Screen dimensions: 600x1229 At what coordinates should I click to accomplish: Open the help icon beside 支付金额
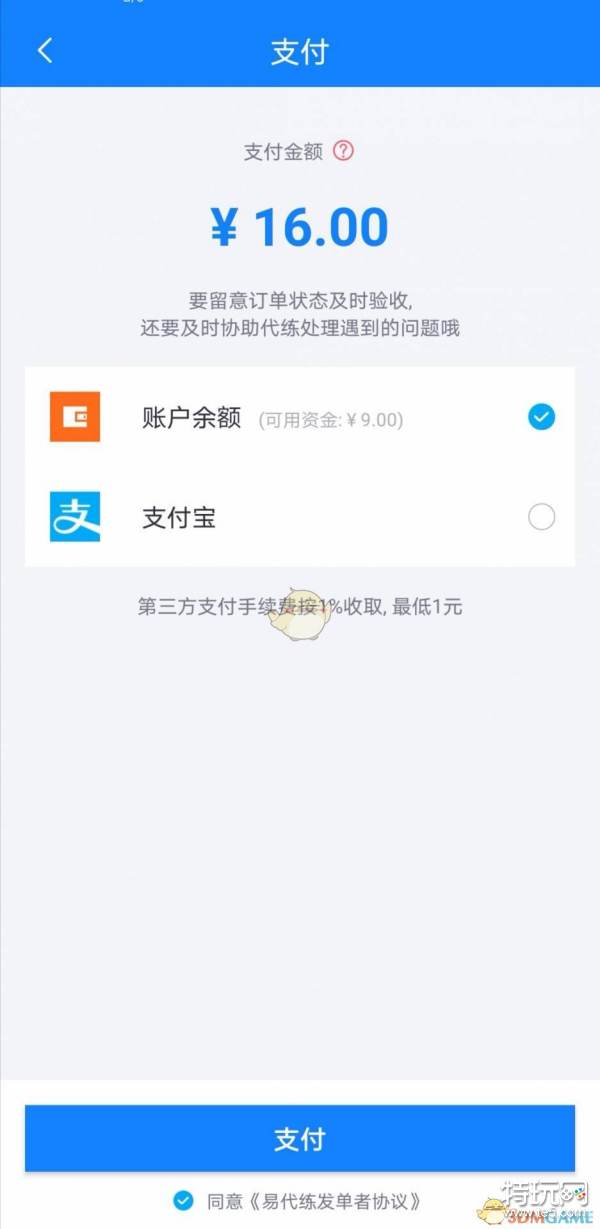pyautogui.click(x=344, y=151)
